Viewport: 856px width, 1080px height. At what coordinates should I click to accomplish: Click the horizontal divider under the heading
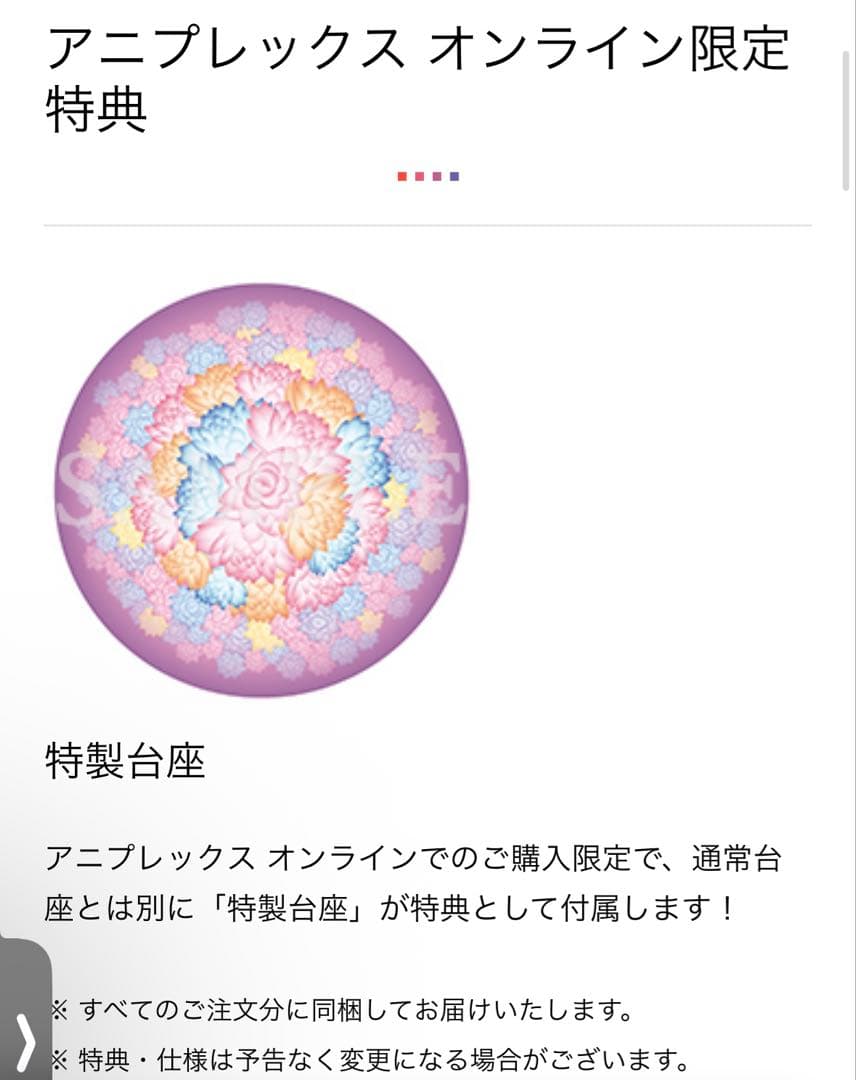(x=428, y=228)
